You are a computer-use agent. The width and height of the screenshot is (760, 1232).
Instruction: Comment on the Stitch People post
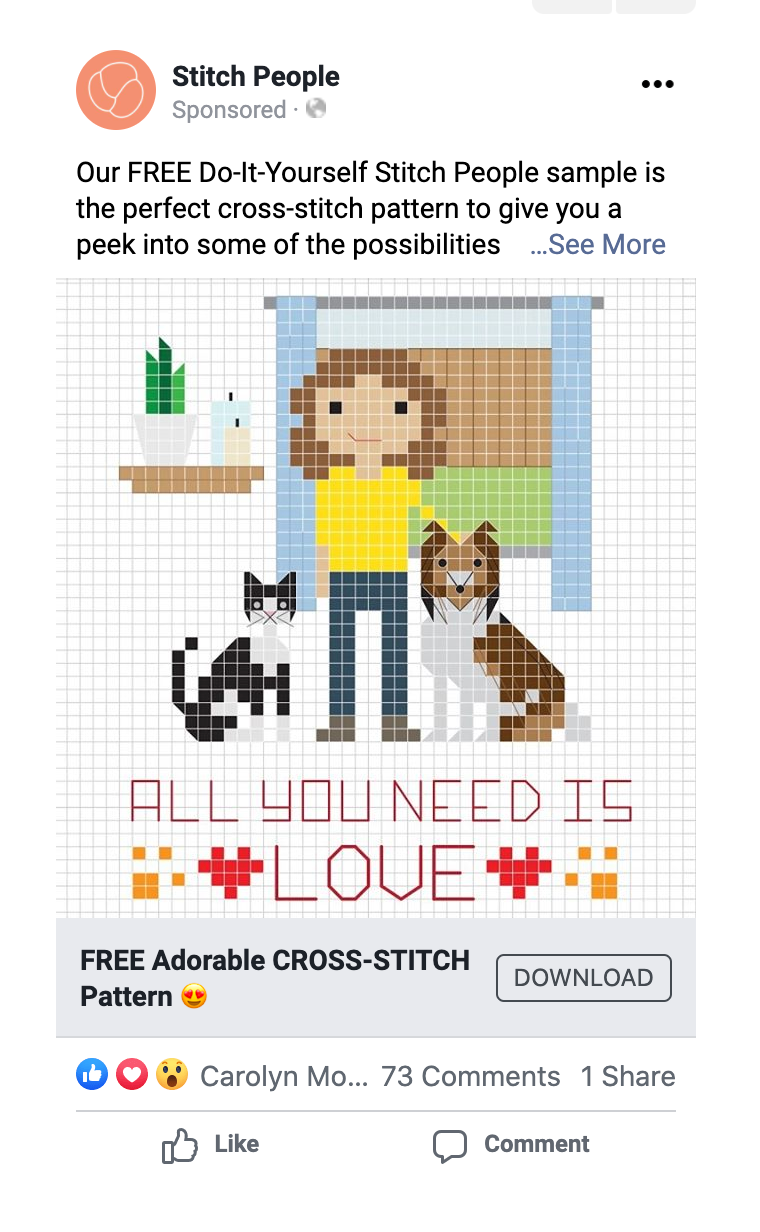pos(511,1145)
